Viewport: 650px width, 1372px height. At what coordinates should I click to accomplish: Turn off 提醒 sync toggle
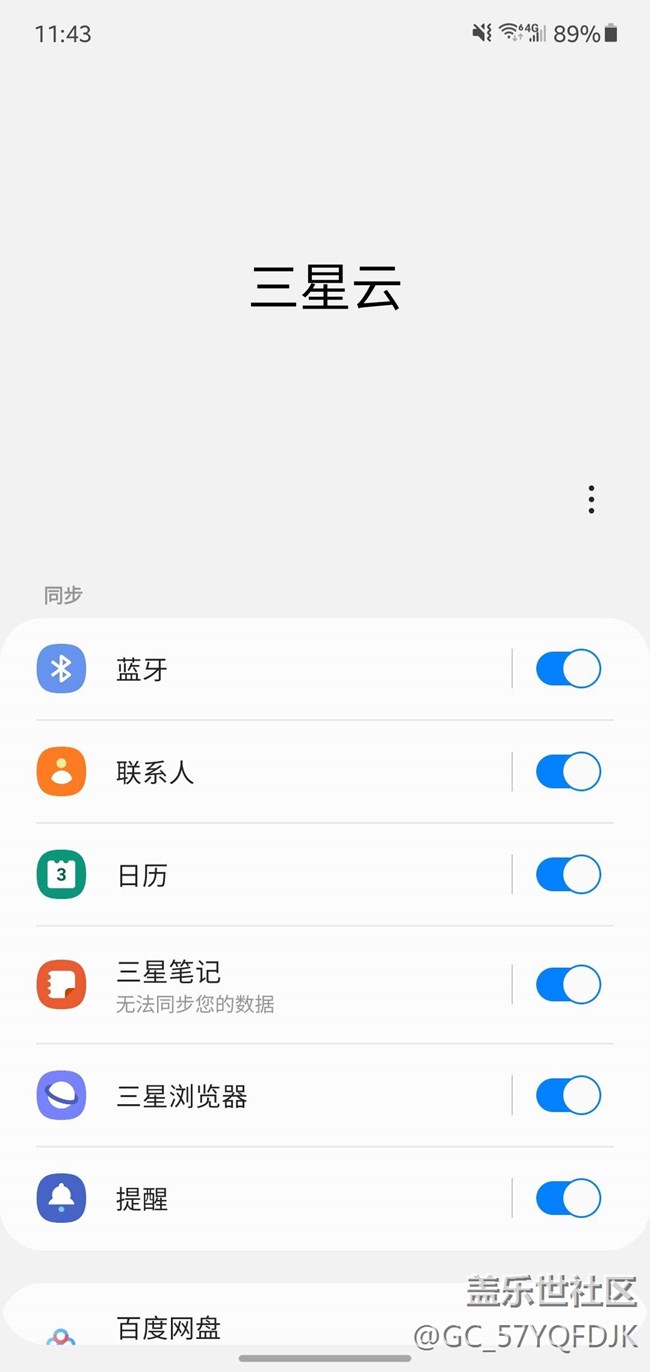click(568, 1198)
